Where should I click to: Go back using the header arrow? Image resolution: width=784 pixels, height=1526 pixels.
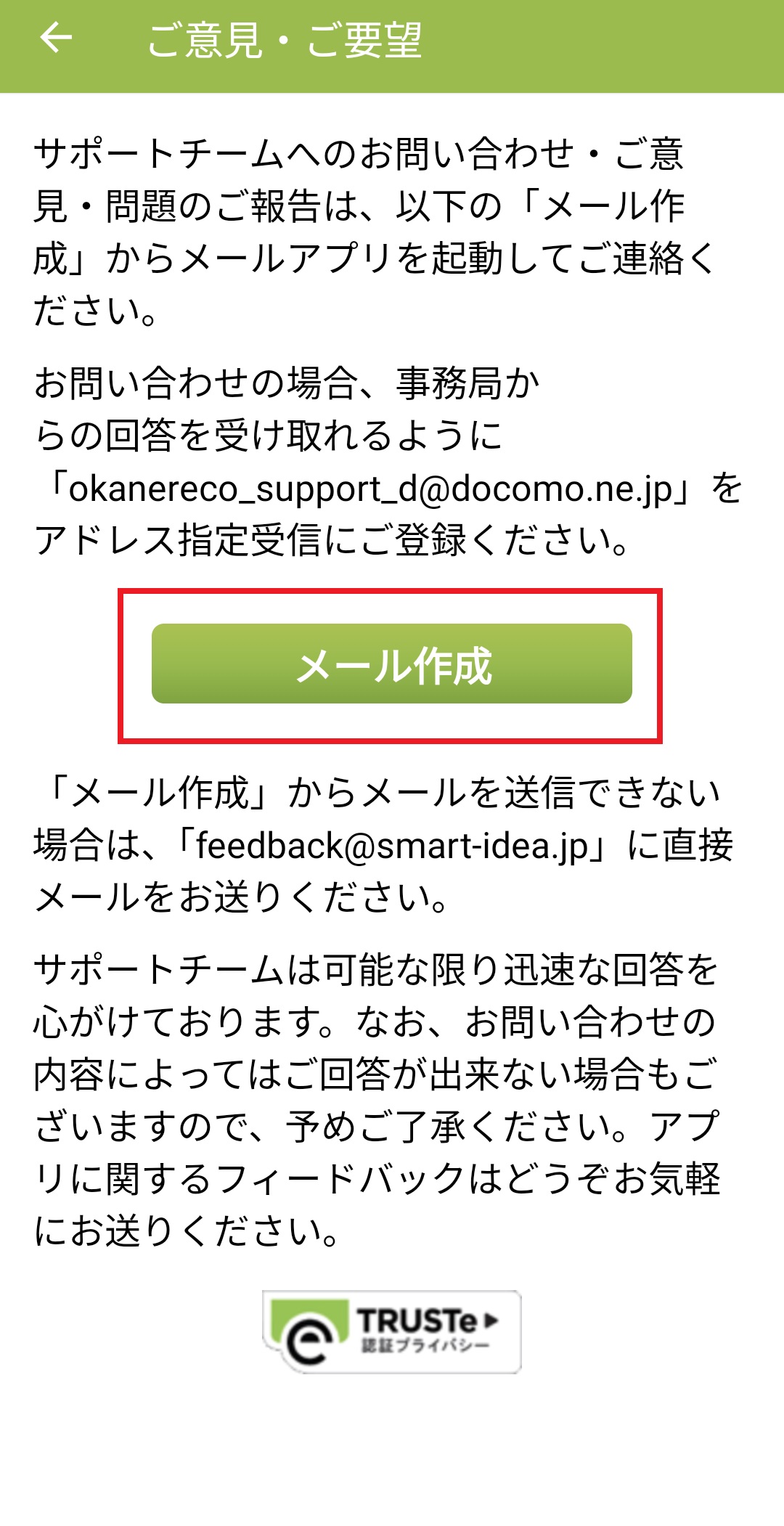56,38
